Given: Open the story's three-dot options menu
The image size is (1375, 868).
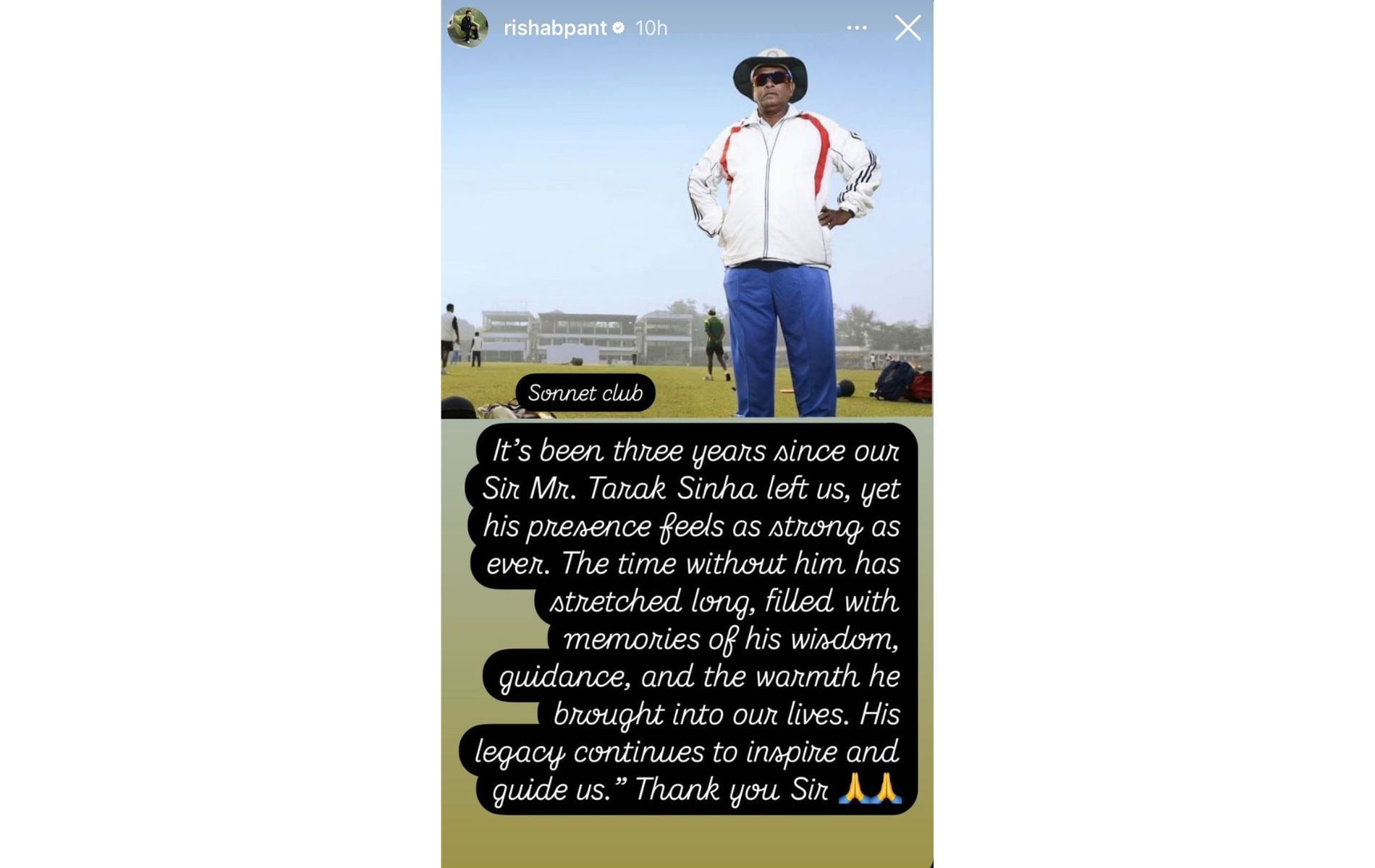Looking at the screenshot, I should (x=856, y=28).
